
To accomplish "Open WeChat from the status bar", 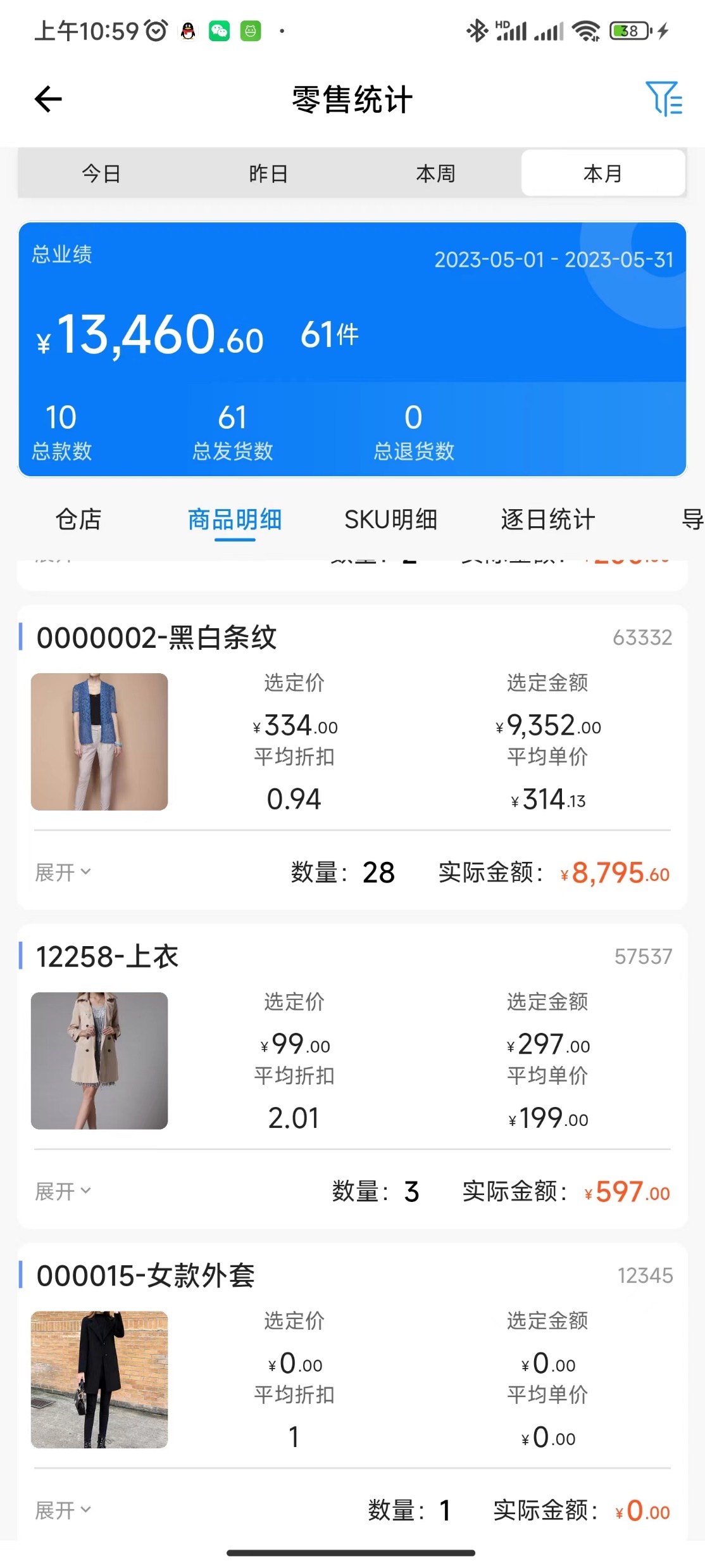I will pyautogui.click(x=218, y=30).
